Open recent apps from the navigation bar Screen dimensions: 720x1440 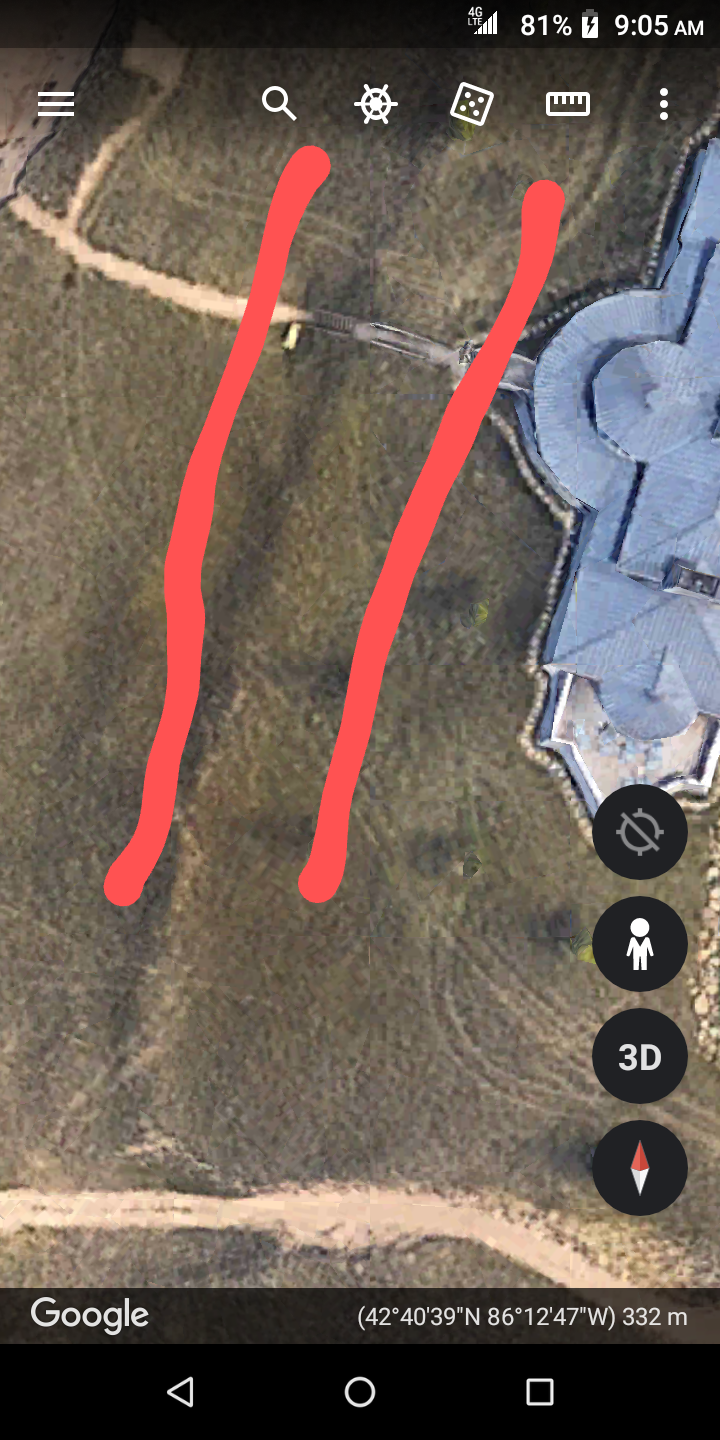point(540,1392)
